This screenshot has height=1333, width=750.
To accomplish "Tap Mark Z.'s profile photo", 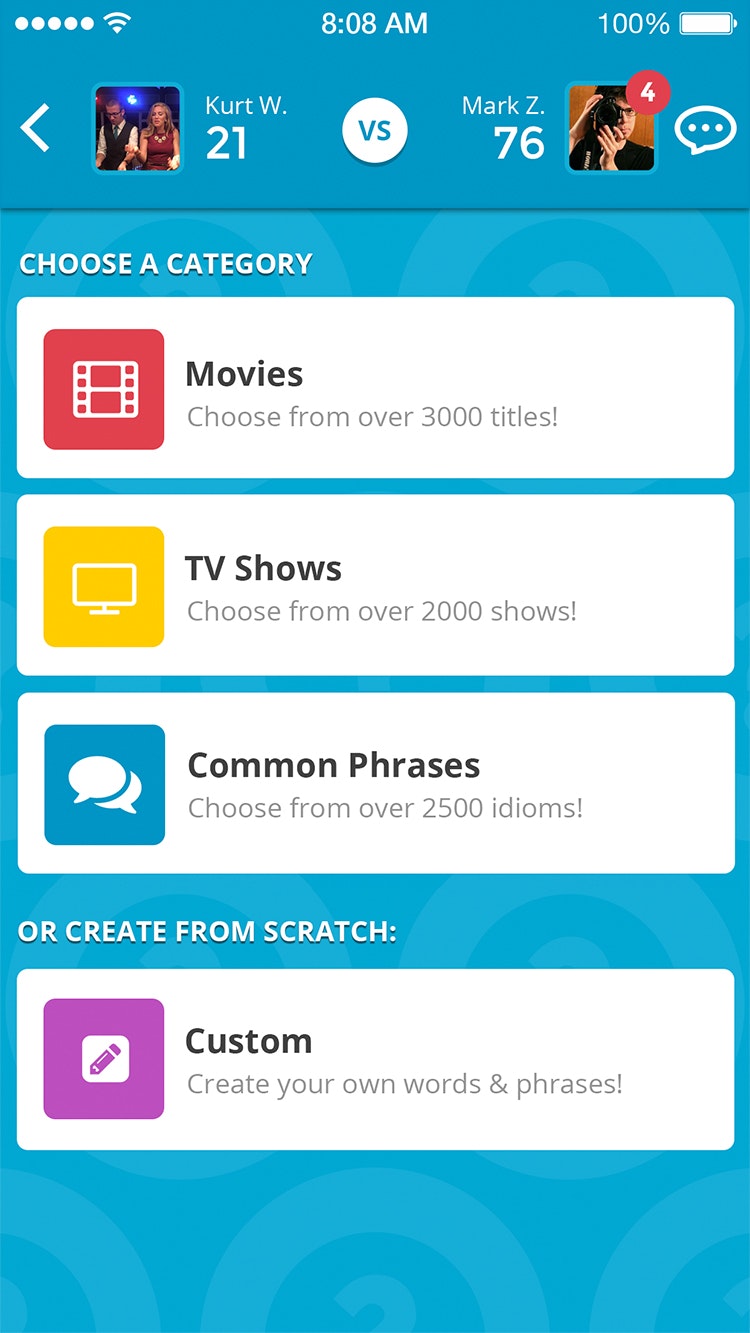I will [610, 128].
